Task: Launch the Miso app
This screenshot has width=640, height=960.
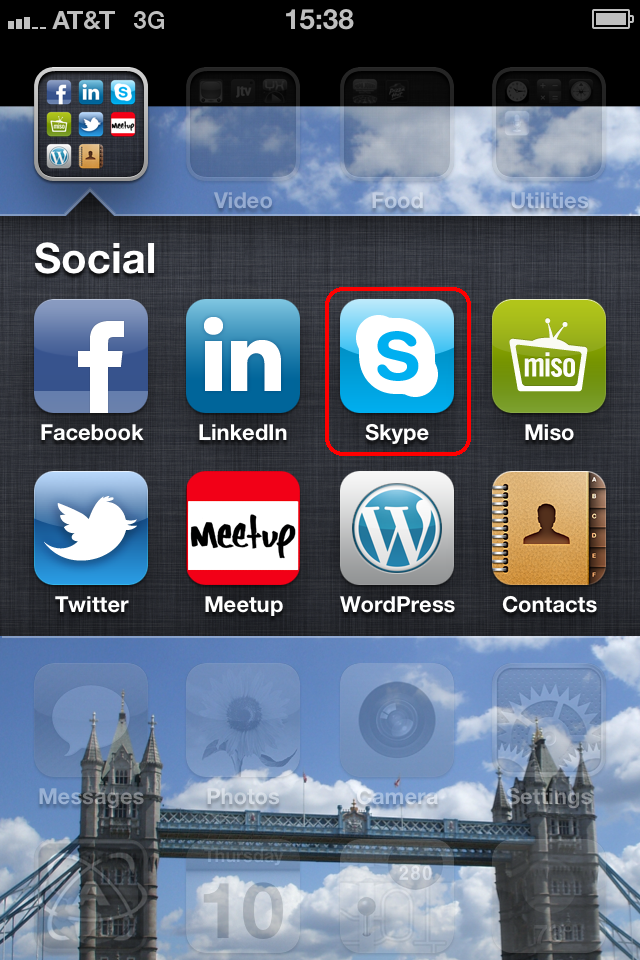Action: [549, 357]
